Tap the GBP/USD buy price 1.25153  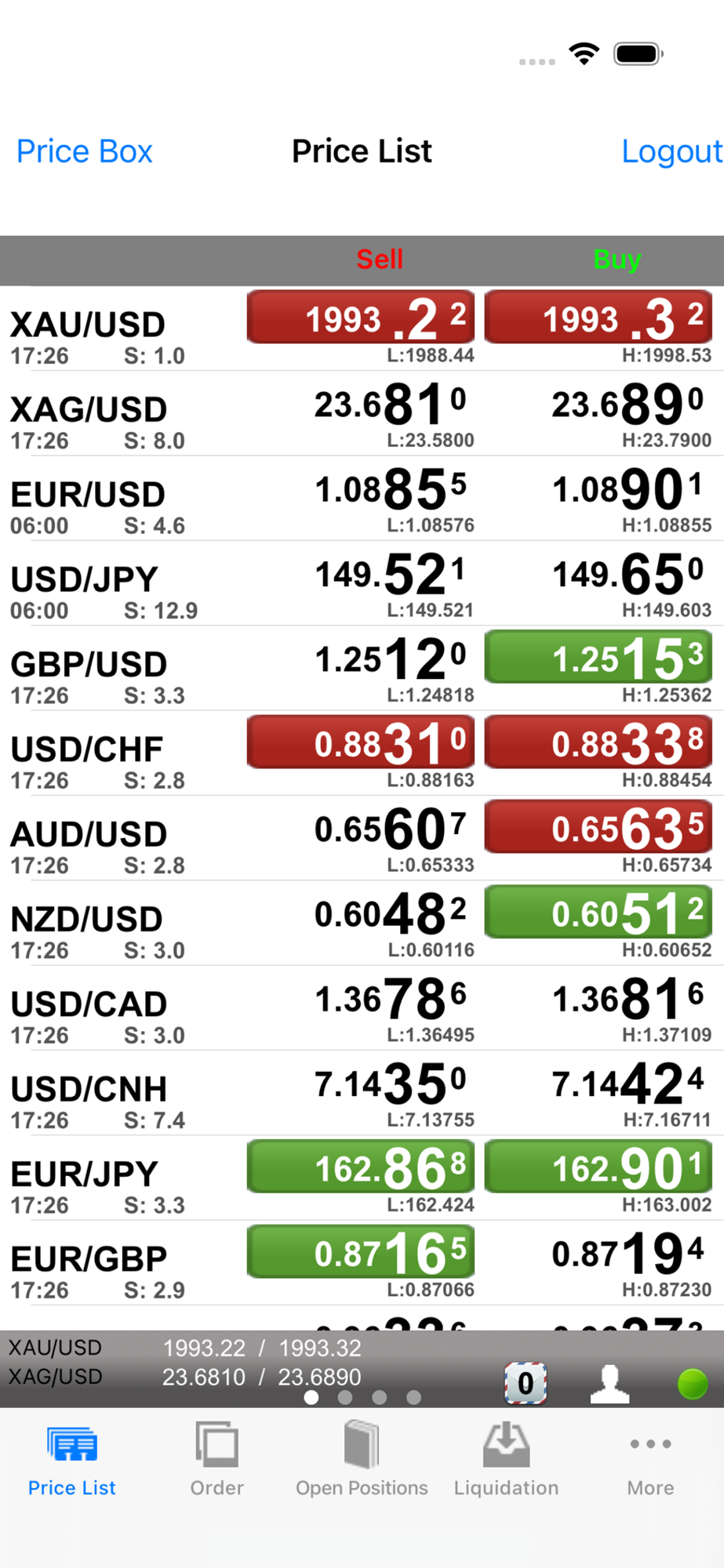click(x=598, y=658)
